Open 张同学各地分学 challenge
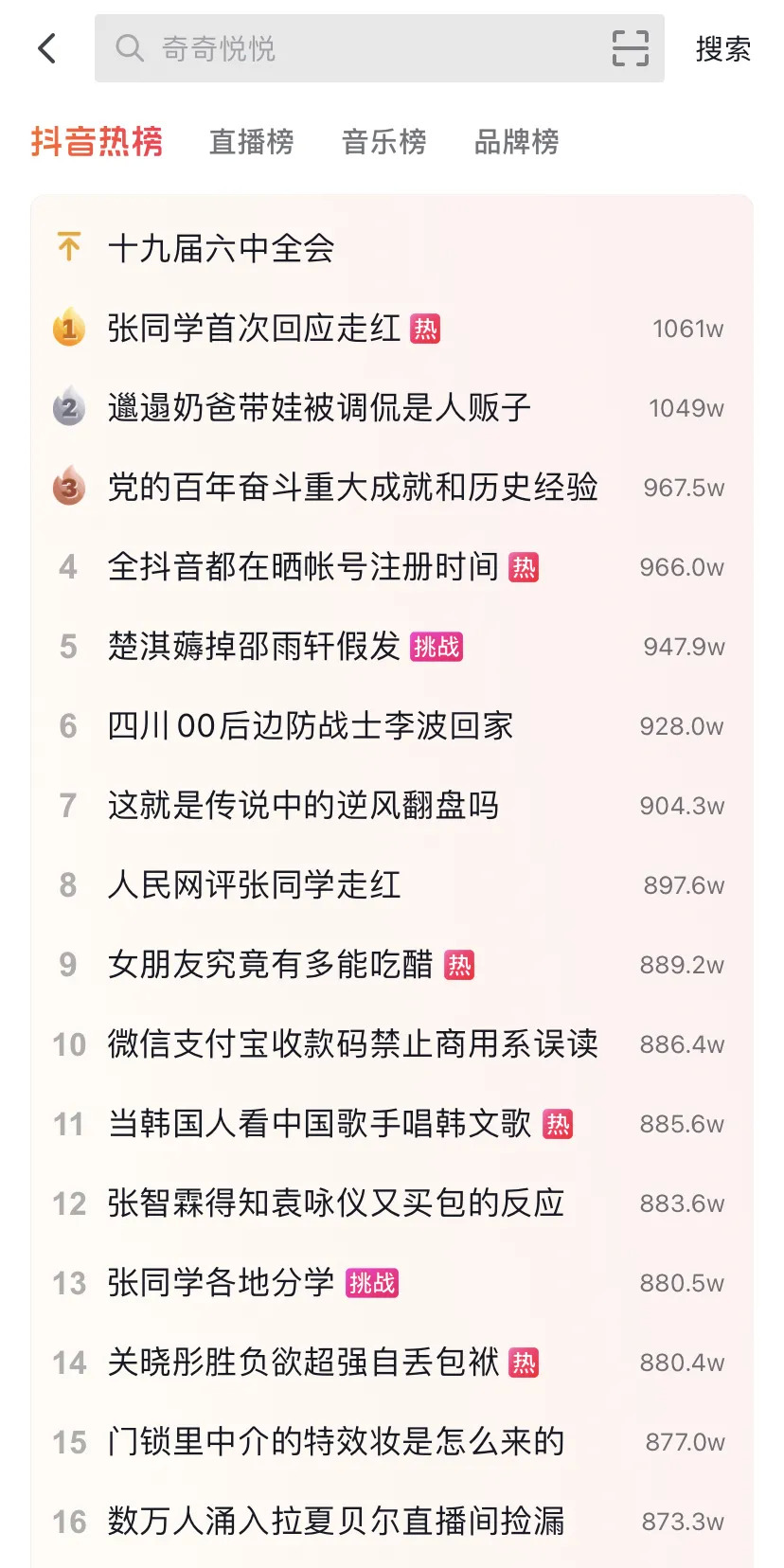Viewport: 784px width, 1568px height. [221, 1283]
